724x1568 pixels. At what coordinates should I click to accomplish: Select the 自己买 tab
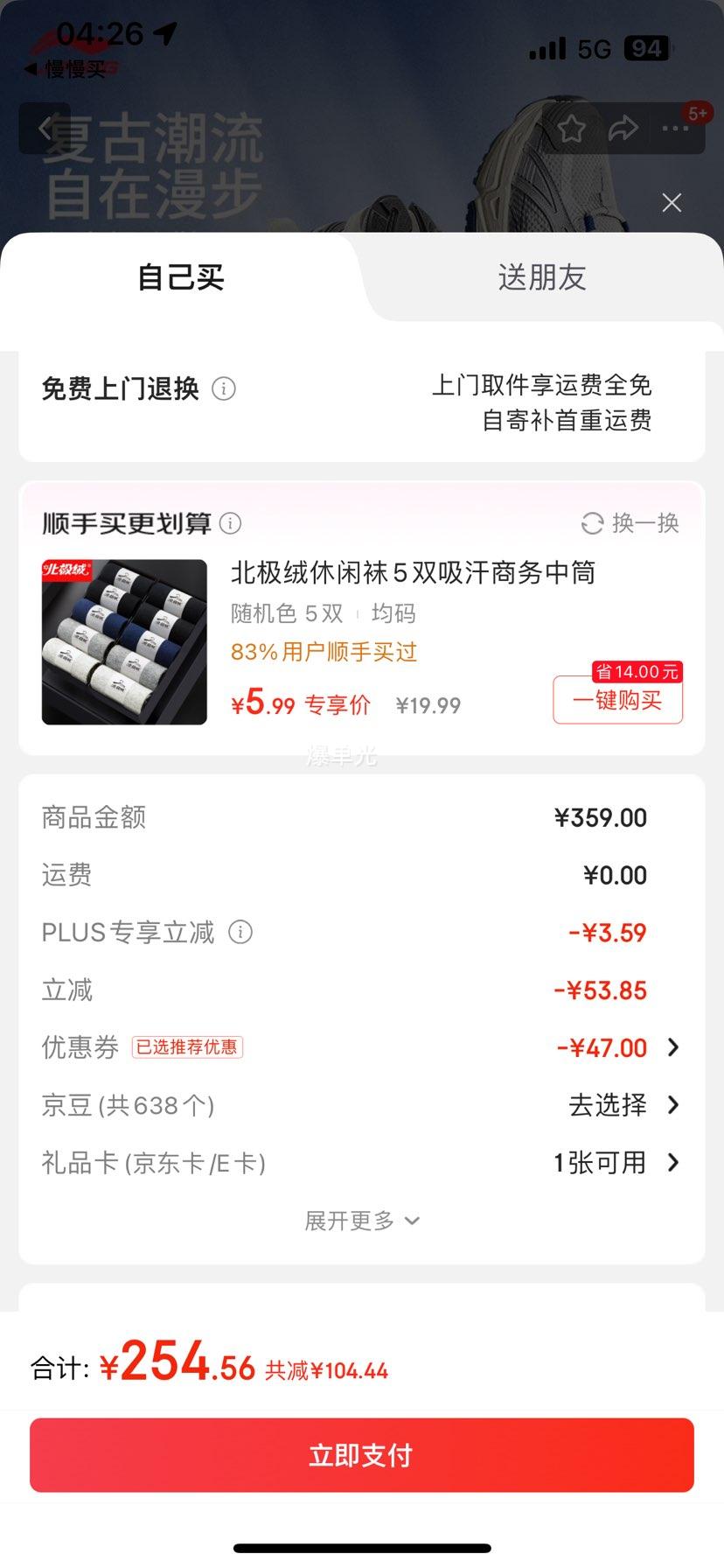181,277
